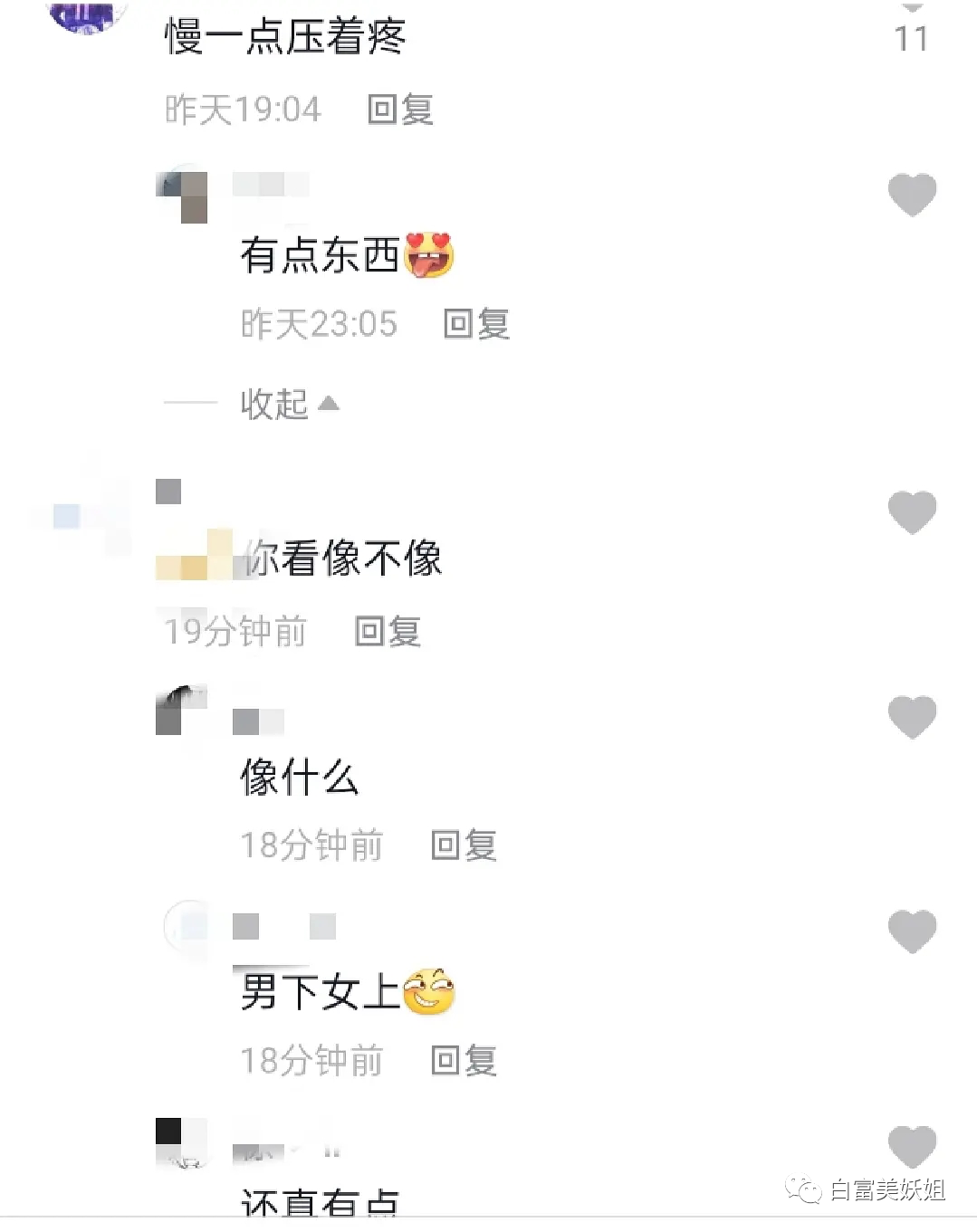Collapse replies with 收起
The width and height of the screenshot is (977, 1232).
pos(288,404)
